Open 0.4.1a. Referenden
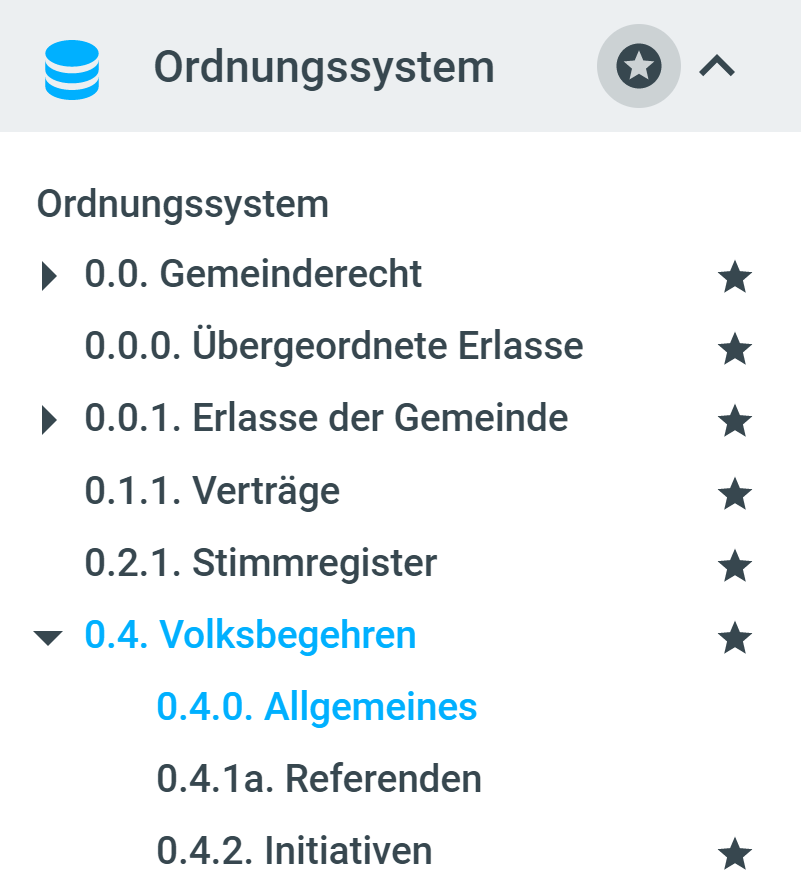The height and width of the screenshot is (888, 801). (x=319, y=779)
